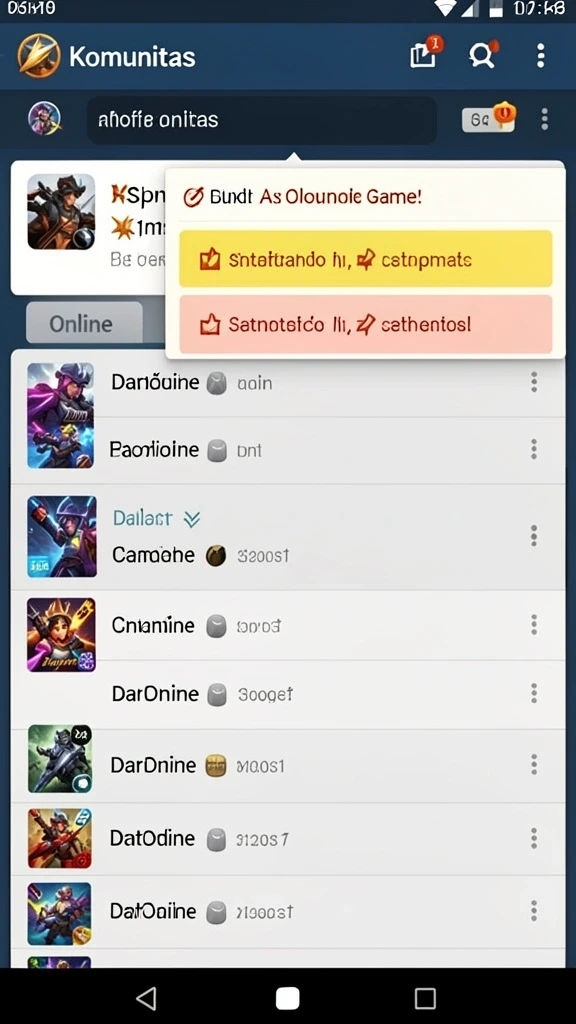Screen dimensions: 576x1024
Task: Open options for the DarOnine row
Action: (x=534, y=694)
